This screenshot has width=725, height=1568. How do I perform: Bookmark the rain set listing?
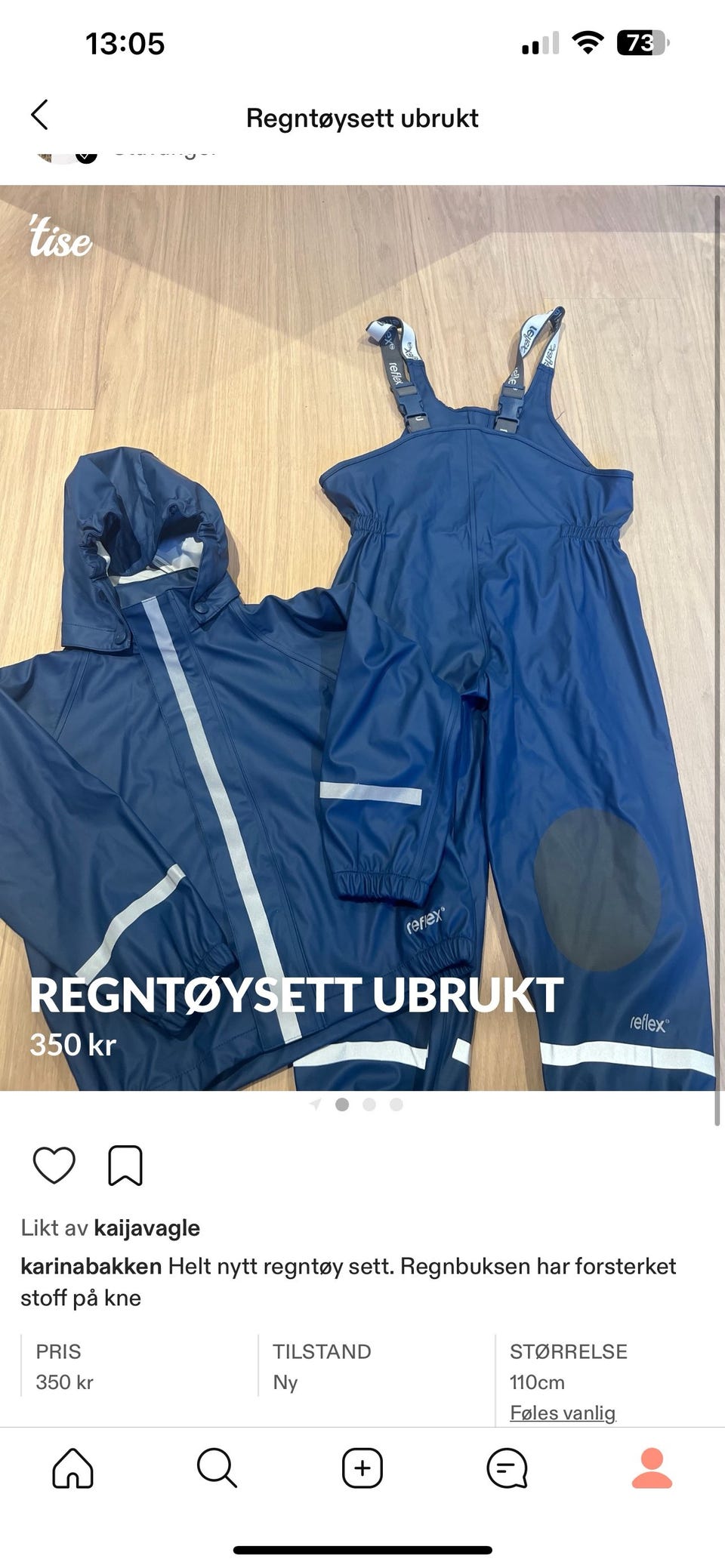[125, 1166]
